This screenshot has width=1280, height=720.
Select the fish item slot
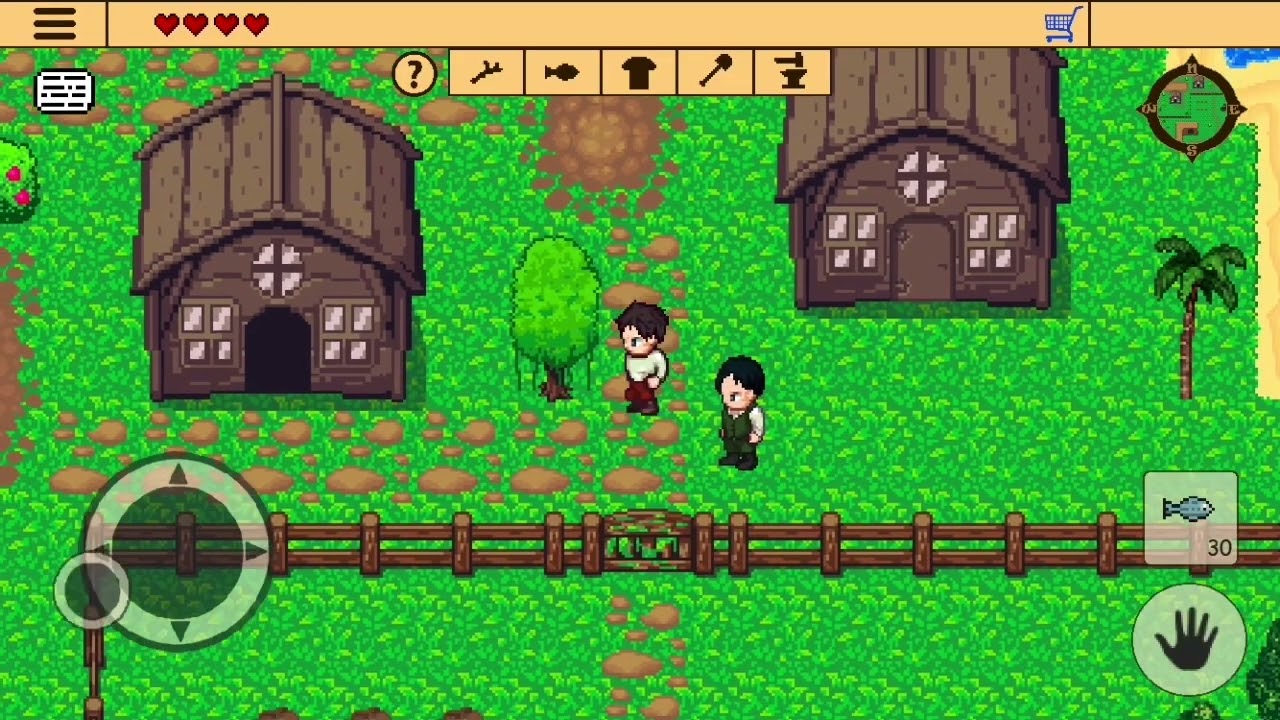[x=1190, y=519]
